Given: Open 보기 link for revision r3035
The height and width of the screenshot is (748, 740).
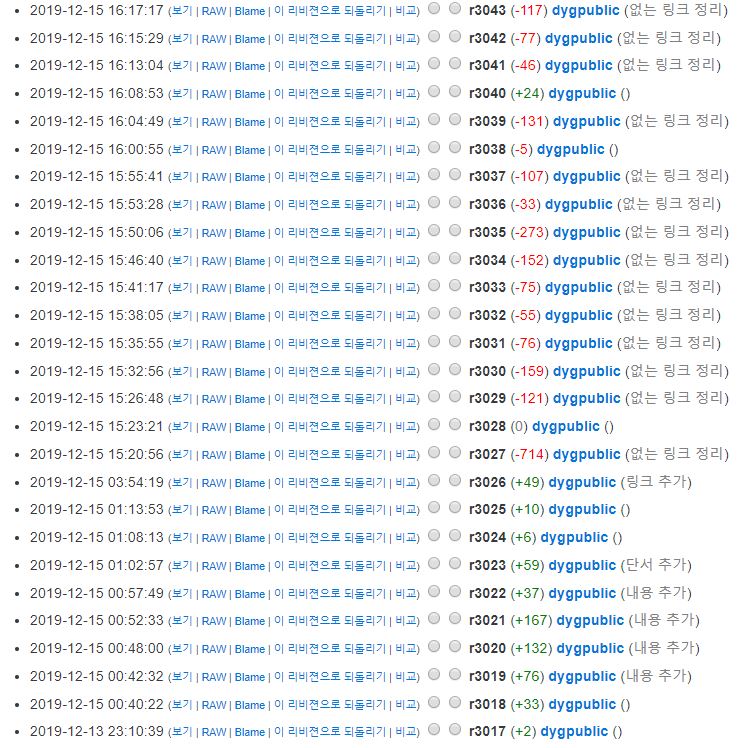Looking at the screenshot, I should click(182, 233).
